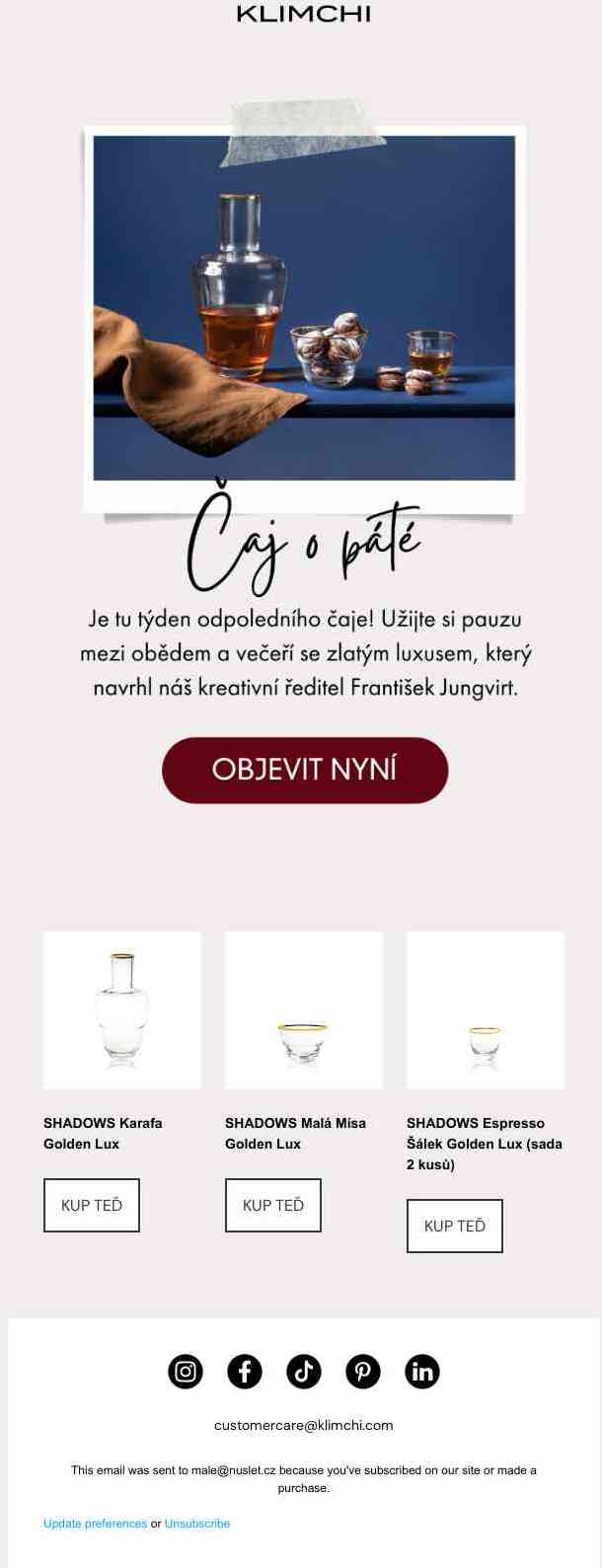Open the Facebook icon

[x=245, y=1371]
